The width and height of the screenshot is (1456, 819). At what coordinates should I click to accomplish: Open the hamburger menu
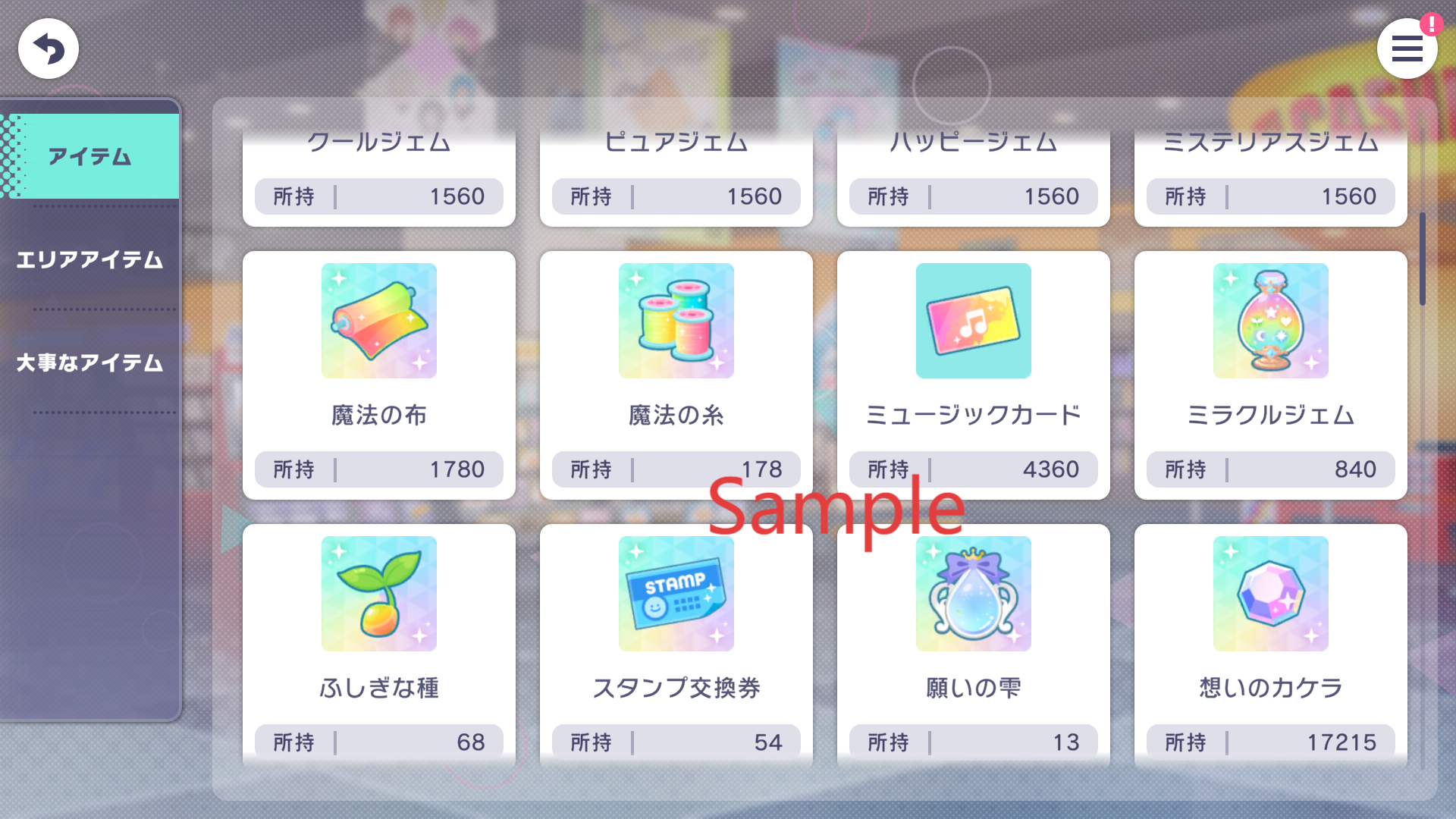(1407, 49)
